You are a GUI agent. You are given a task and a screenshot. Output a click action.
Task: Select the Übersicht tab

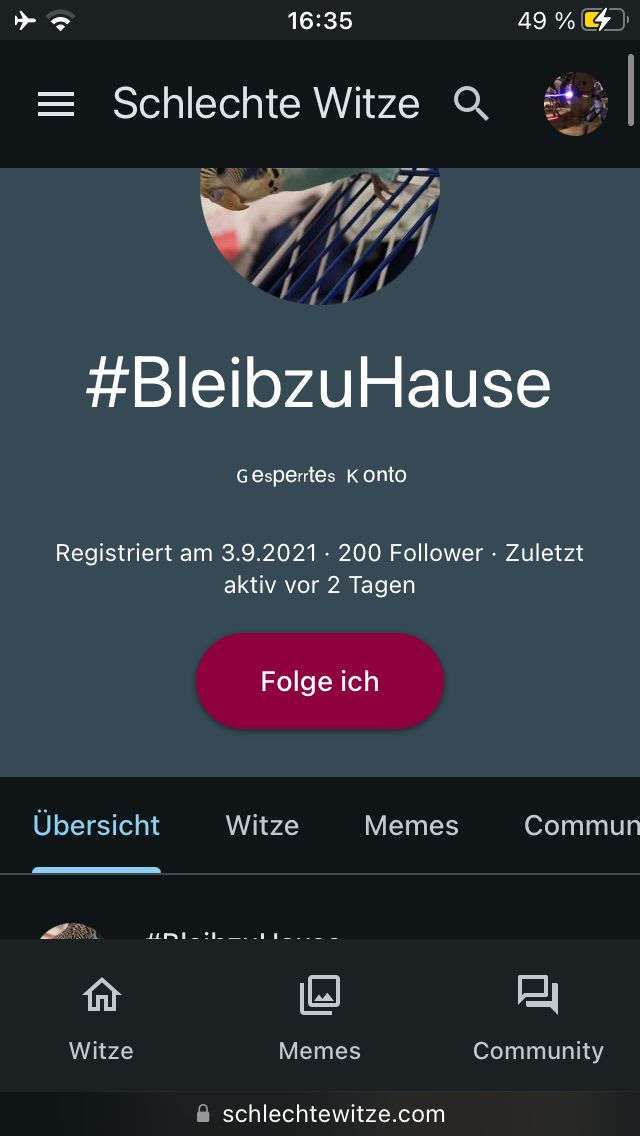tap(97, 825)
